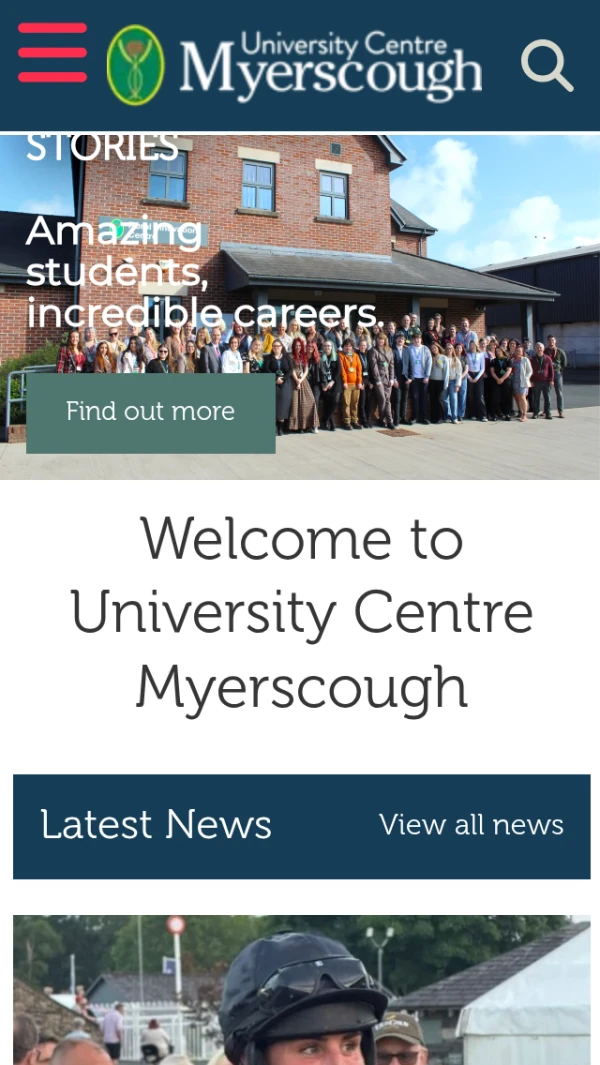The height and width of the screenshot is (1065, 600).
Task: Open the search magnifier icon
Action: click(x=547, y=65)
